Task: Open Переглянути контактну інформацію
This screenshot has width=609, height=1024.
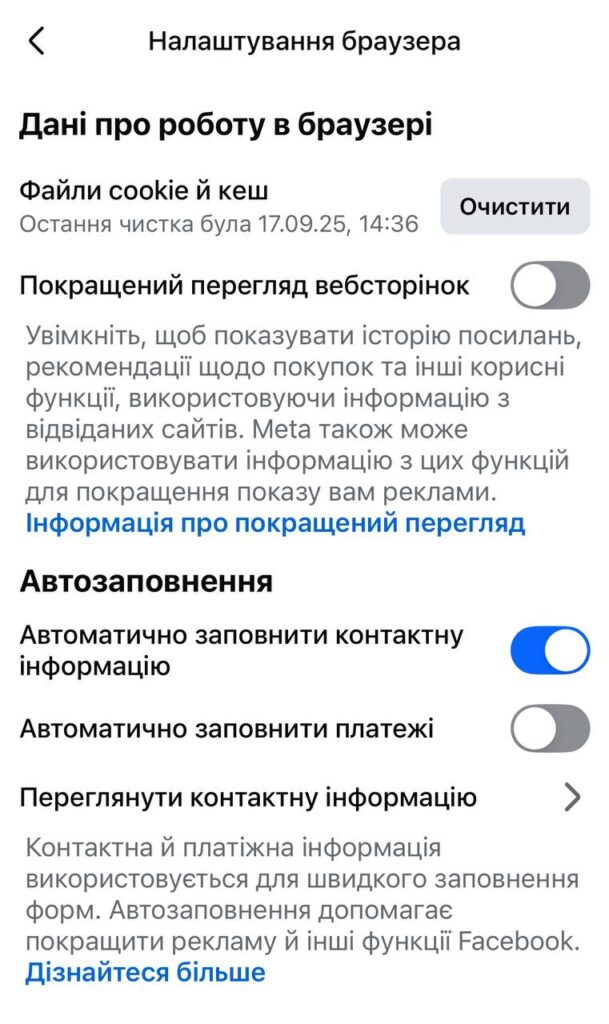Action: [x=300, y=798]
